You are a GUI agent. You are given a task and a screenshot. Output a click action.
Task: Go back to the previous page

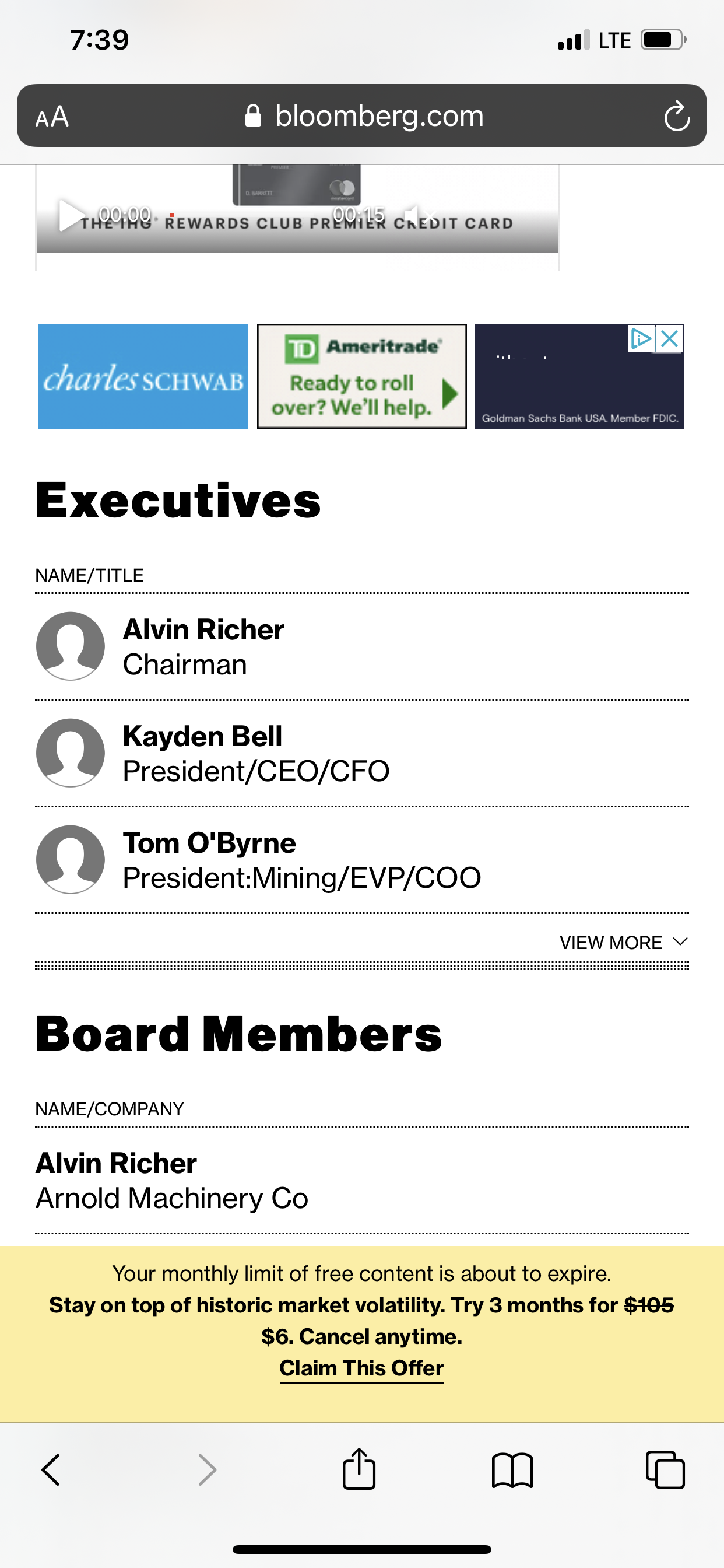point(51,1470)
